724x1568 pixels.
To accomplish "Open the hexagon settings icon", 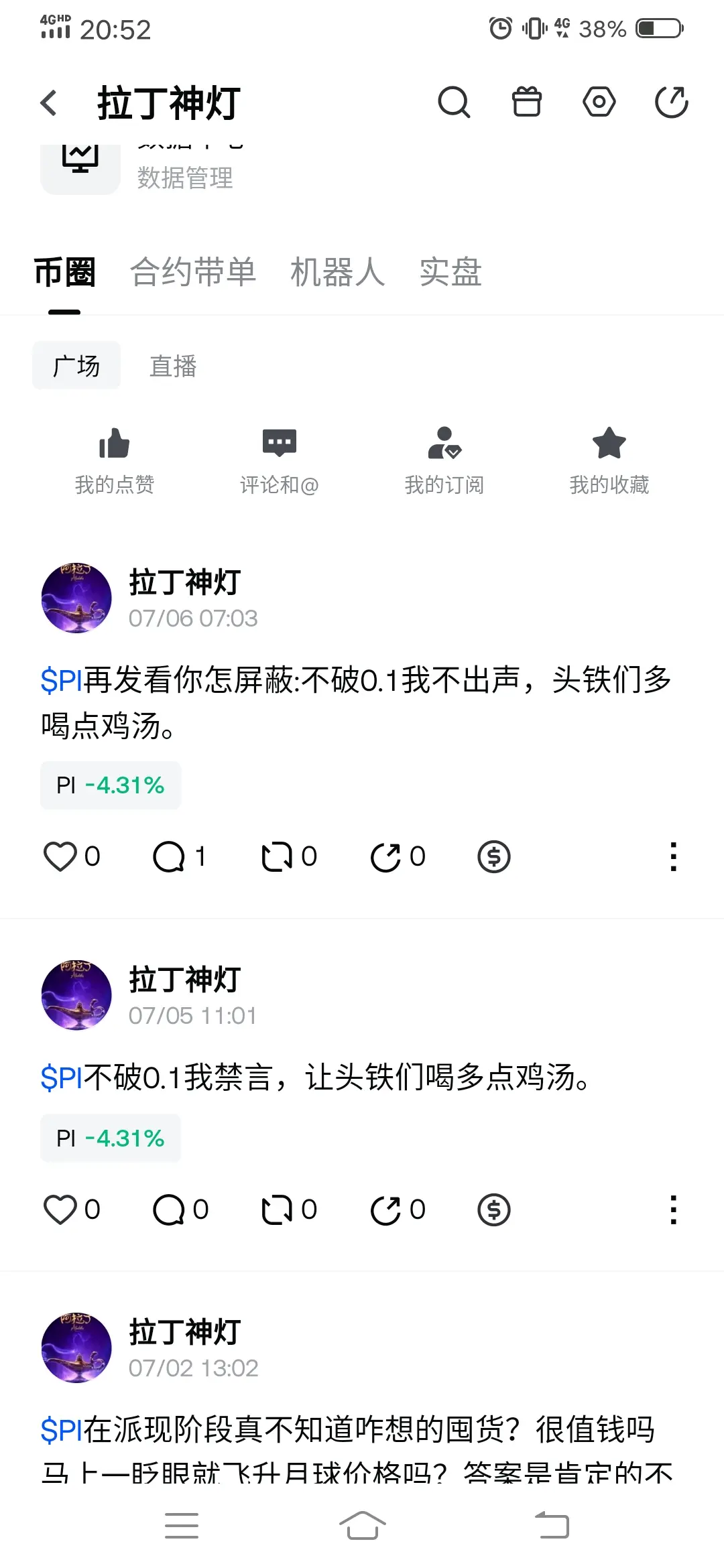I will pyautogui.click(x=599, y=103).
